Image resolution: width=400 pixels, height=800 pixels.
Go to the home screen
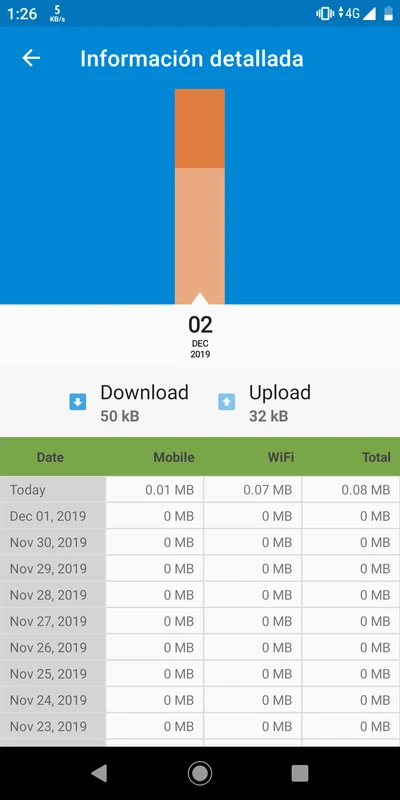[x=199, y=773]
